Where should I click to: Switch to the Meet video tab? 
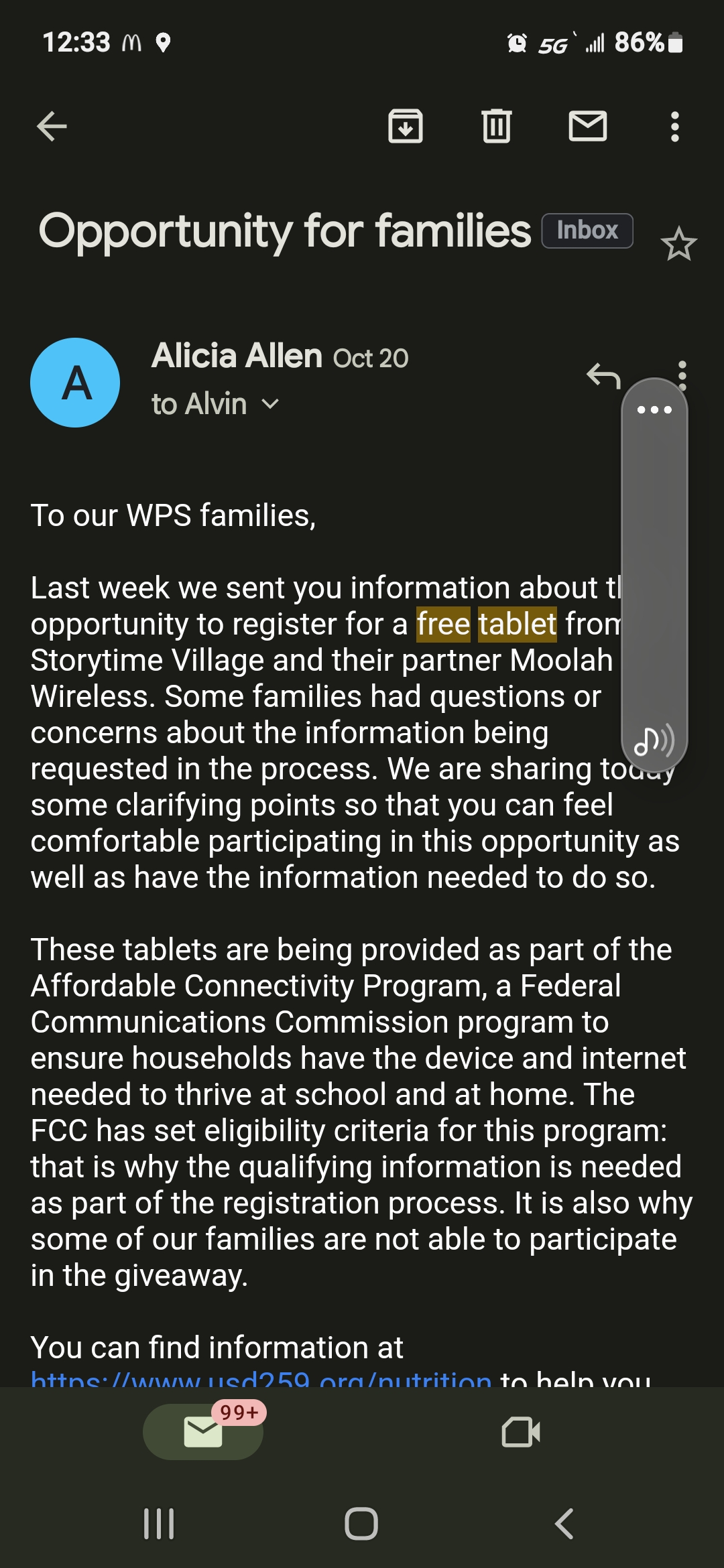point(521,1432)
